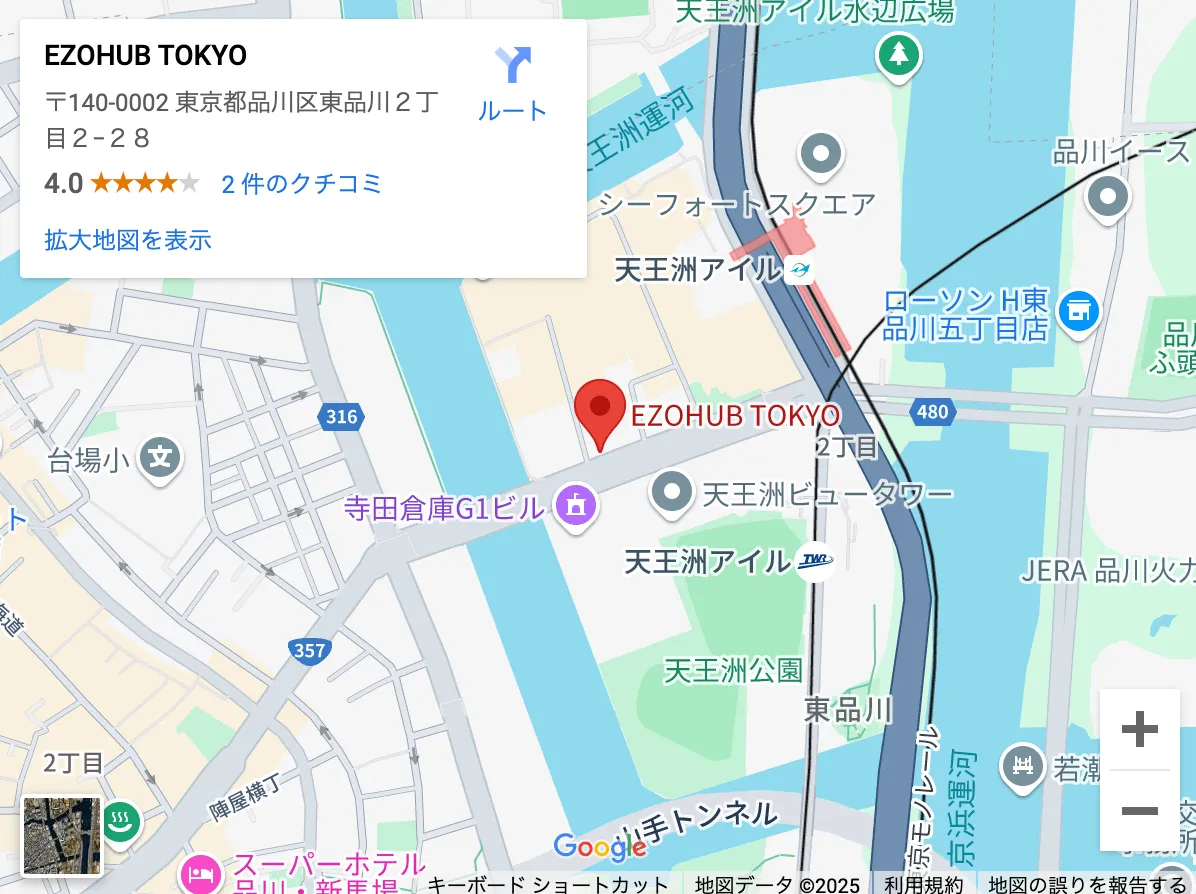Viewport: 1196px width, 894px height.
Task: Switch to satellite view thumbnail
Action: (63, 835)
